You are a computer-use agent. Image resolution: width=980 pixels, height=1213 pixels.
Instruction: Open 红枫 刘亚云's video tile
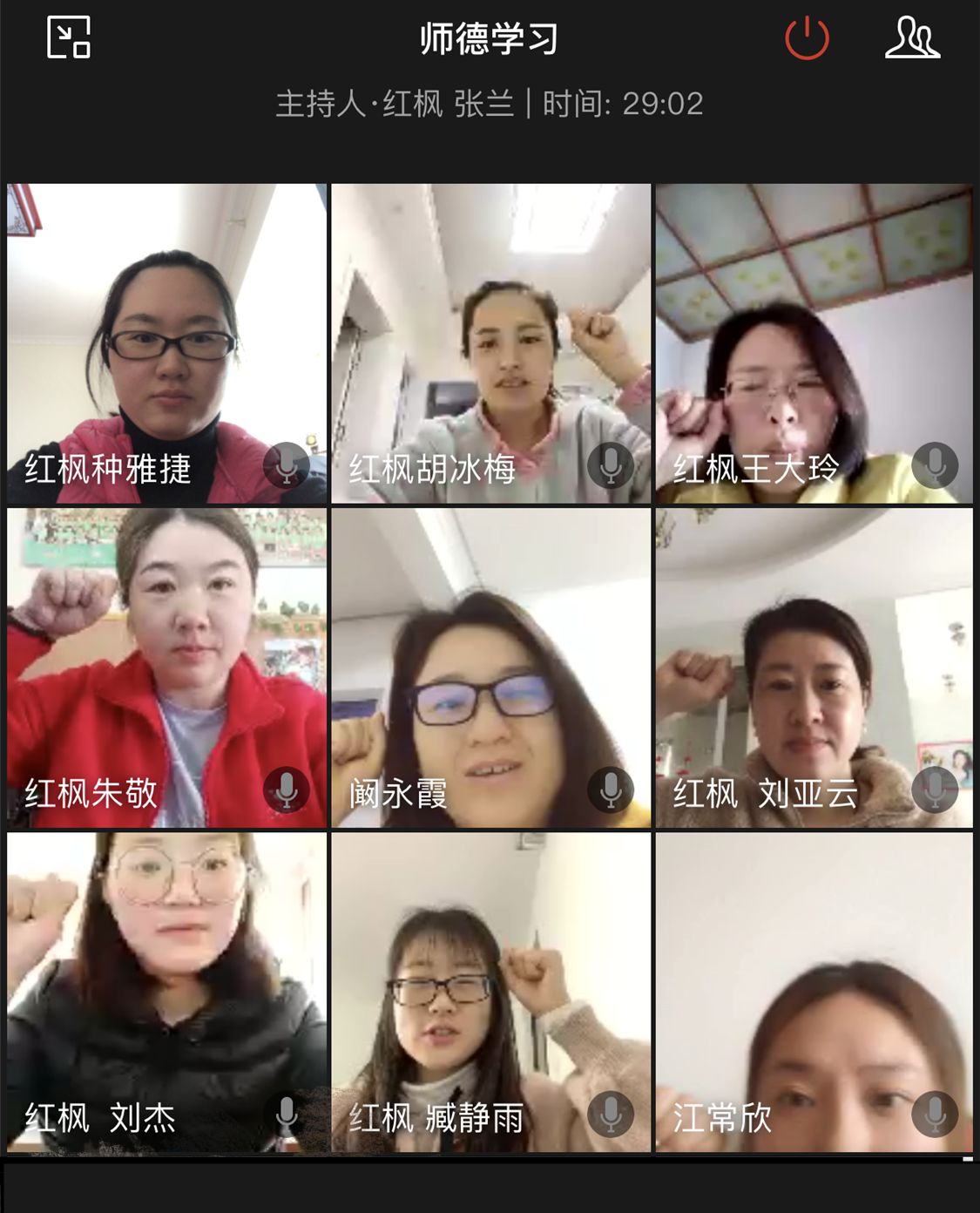[814, 667]
